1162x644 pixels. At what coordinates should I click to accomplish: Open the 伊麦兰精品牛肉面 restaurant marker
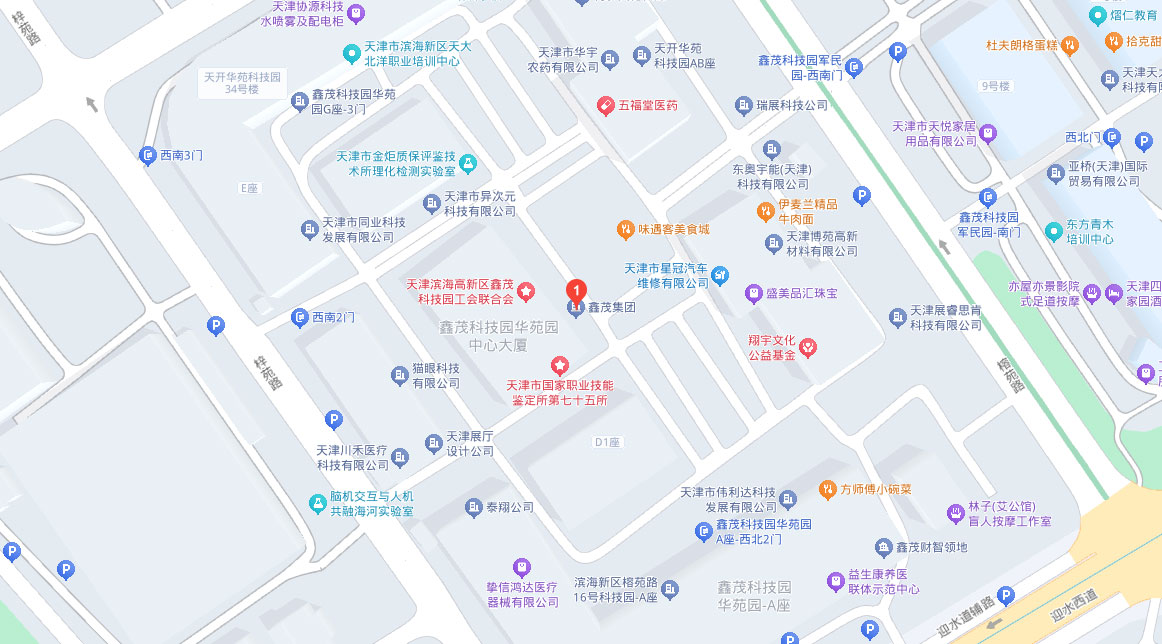pos(765,211)
